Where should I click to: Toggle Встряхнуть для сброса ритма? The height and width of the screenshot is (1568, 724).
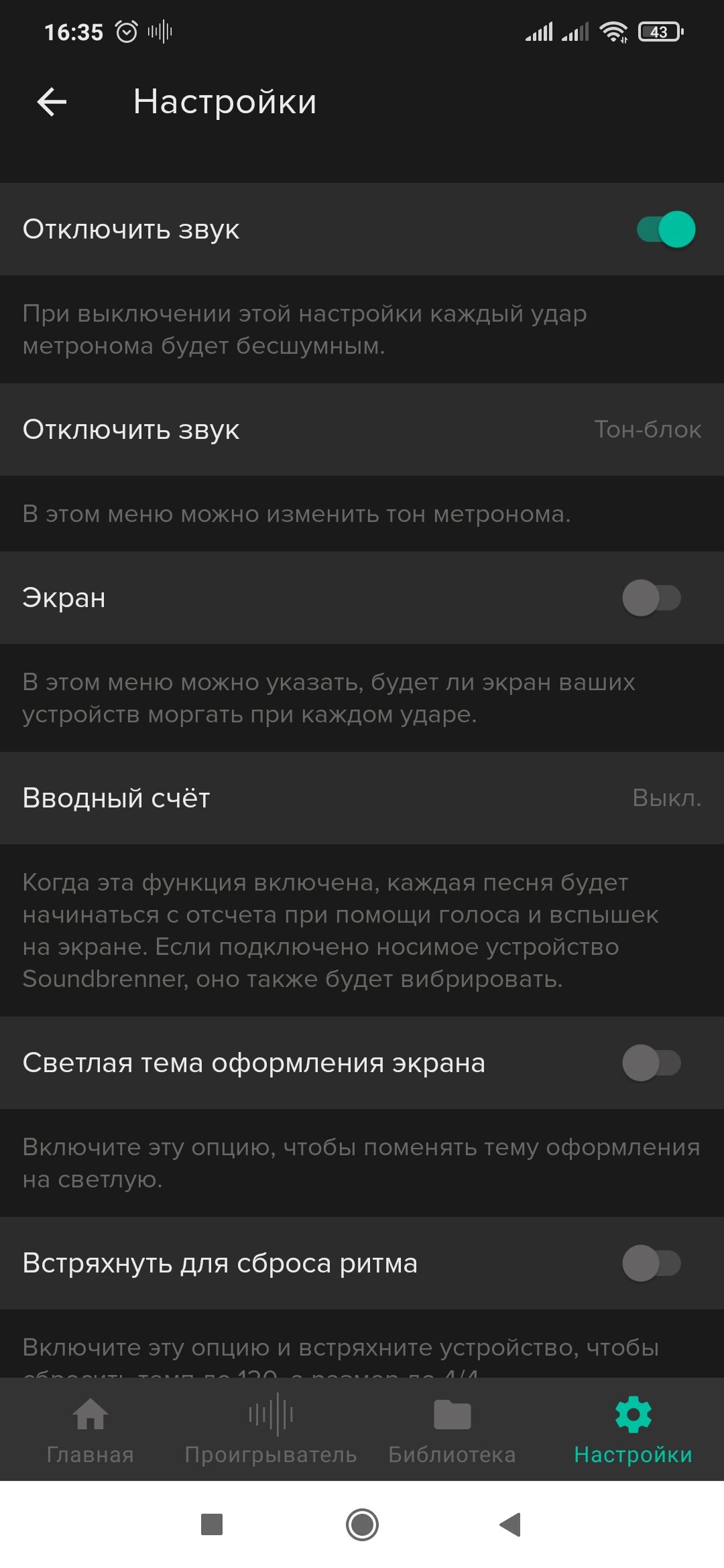coord(652,1263)
